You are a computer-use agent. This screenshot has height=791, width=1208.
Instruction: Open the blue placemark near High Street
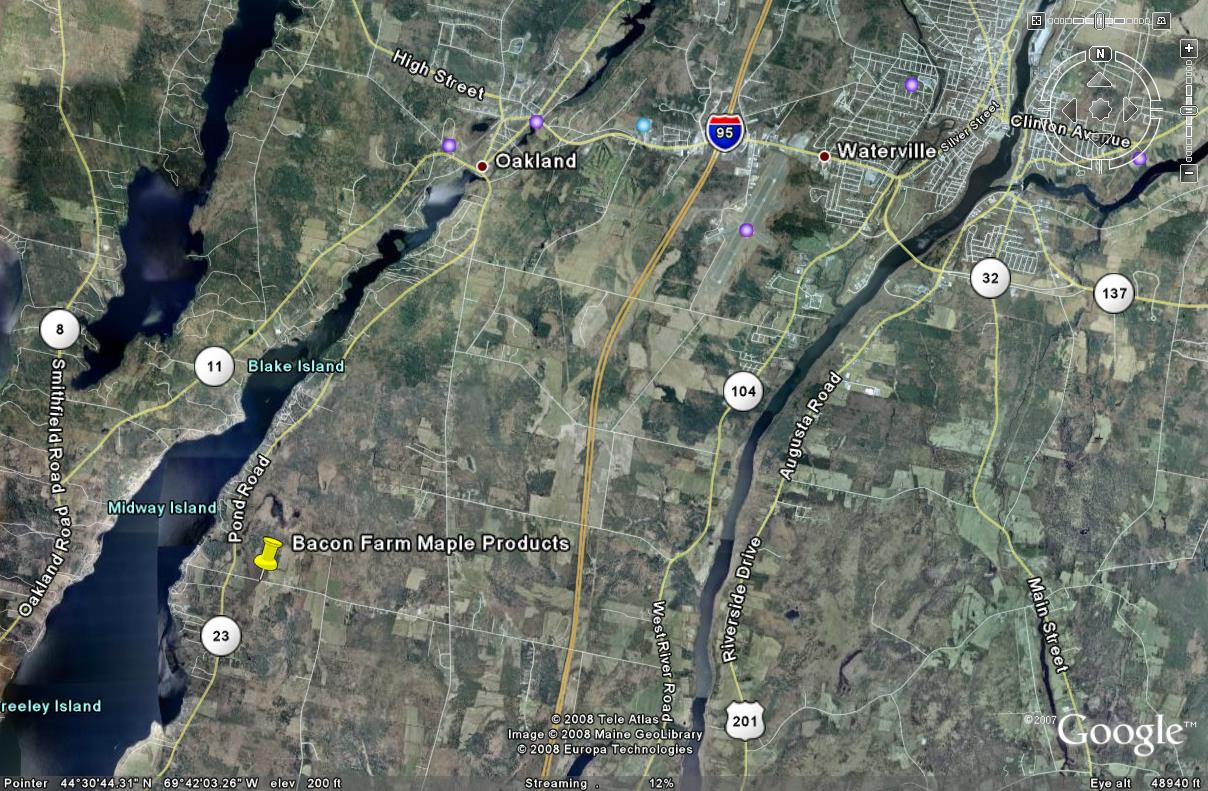point(643,125)
